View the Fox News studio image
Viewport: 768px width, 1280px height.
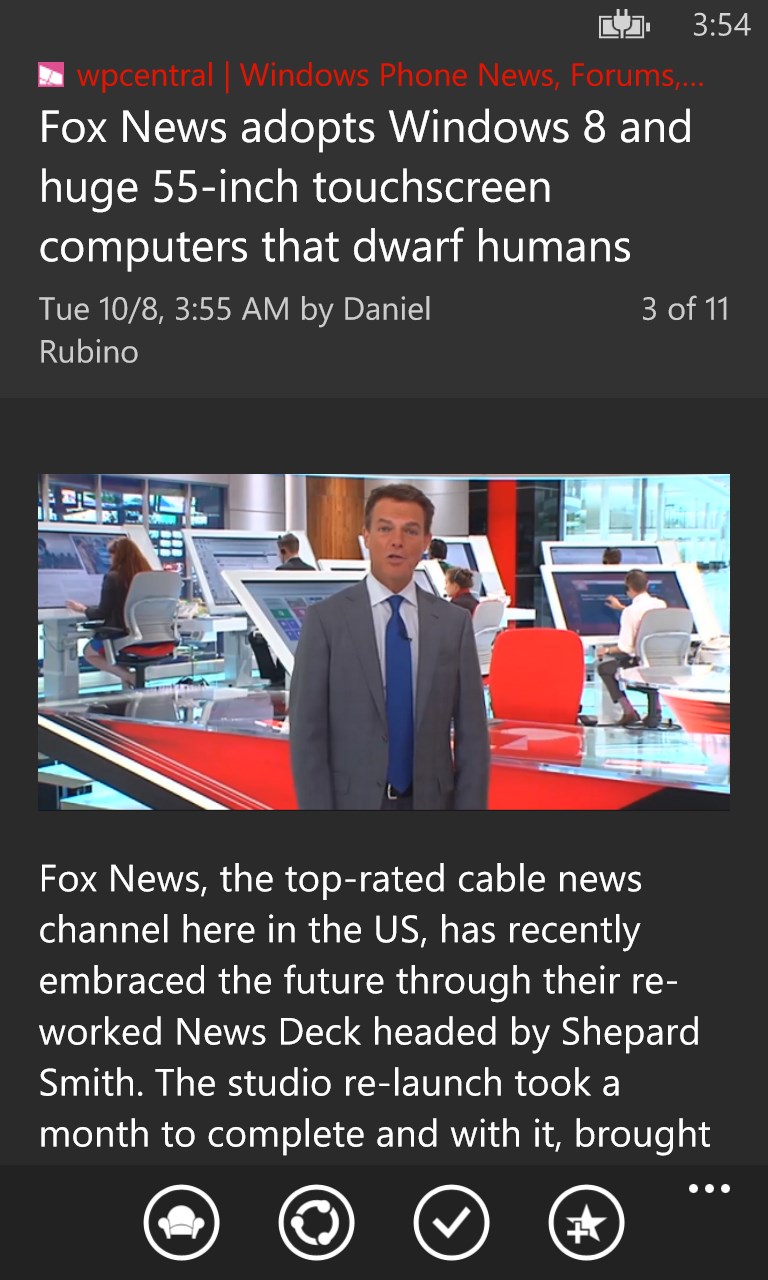[x=384, y=641]
